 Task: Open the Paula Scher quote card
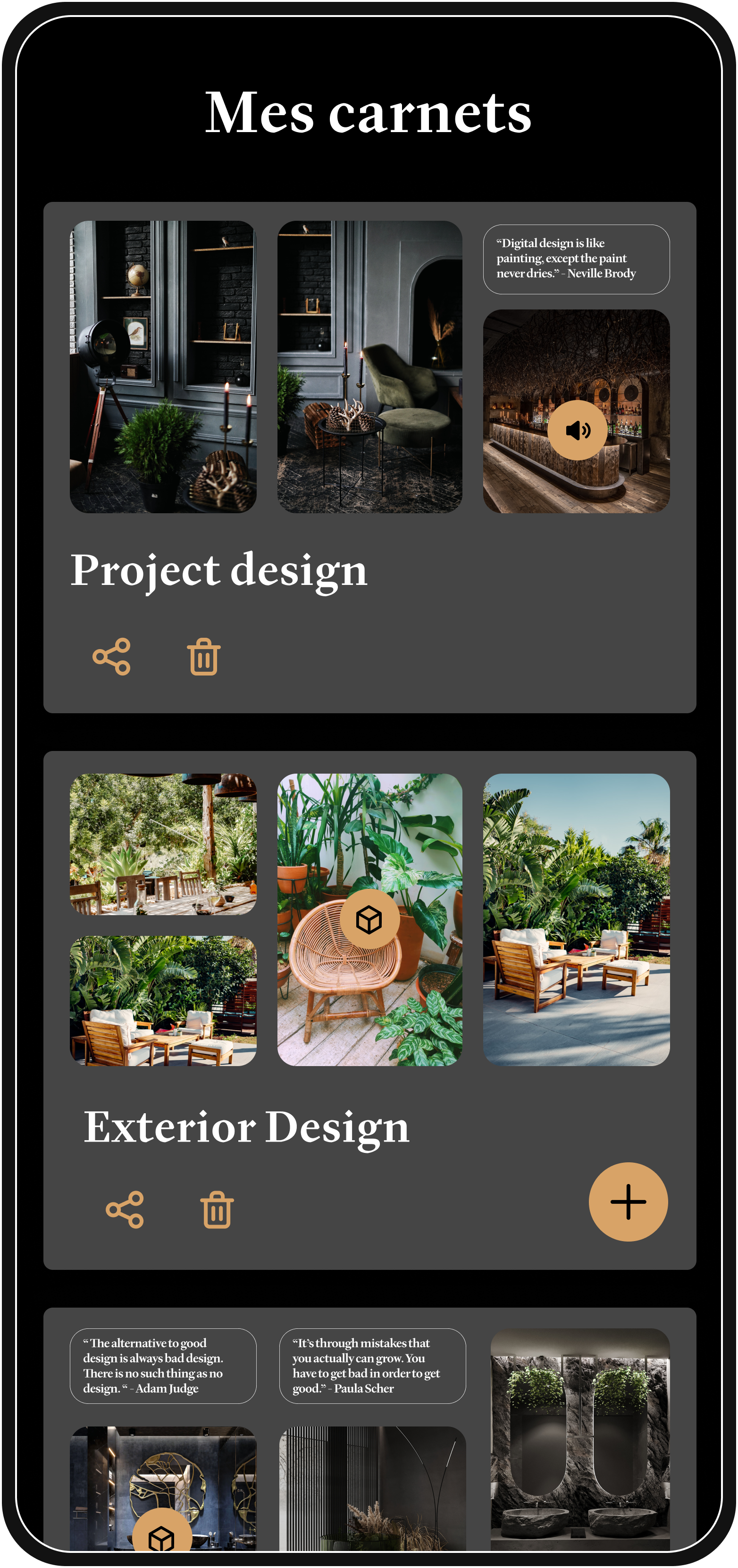click(x=372, y=1366)
